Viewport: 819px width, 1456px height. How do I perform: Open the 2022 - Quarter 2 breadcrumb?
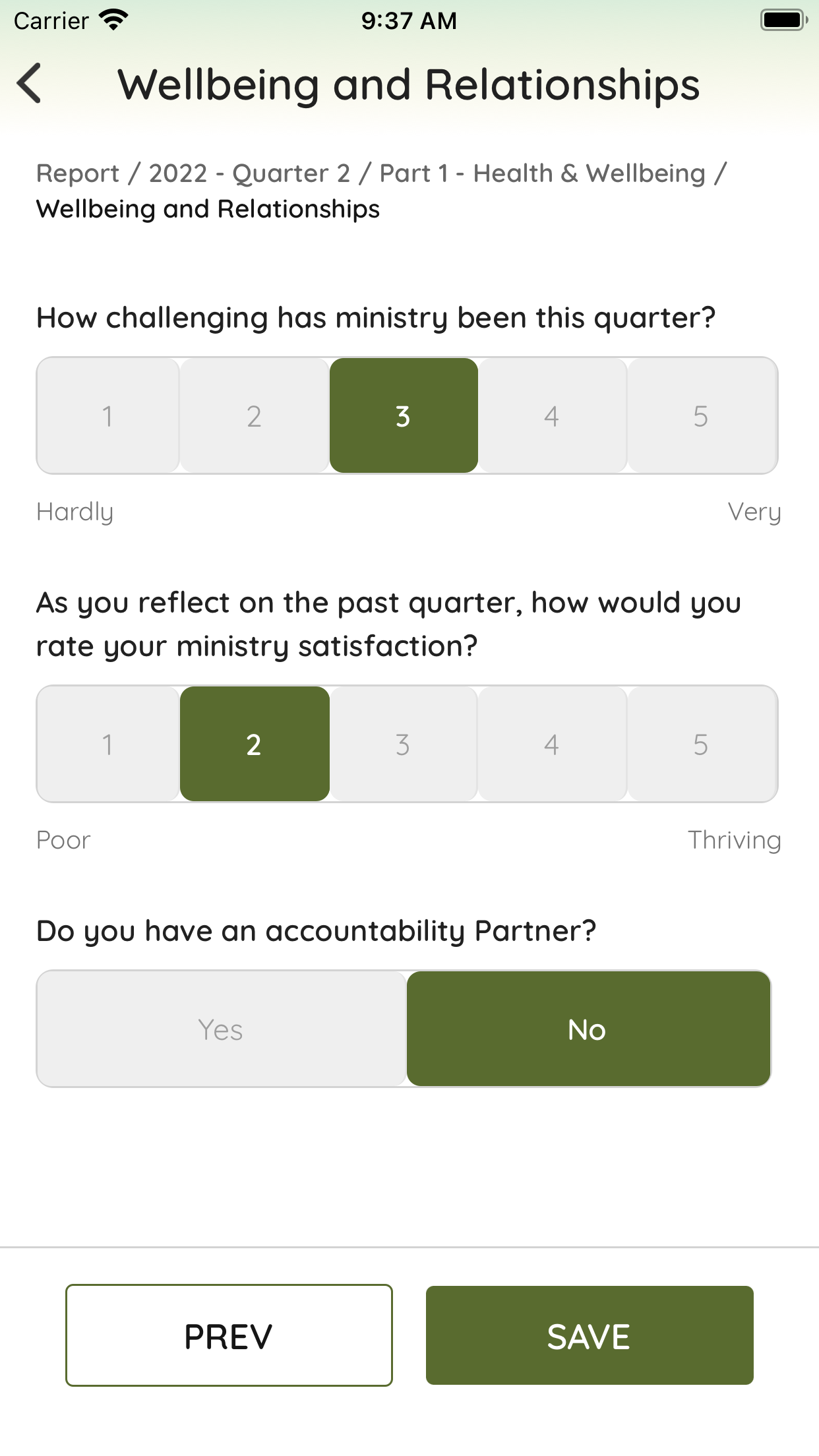coord(249,173)
